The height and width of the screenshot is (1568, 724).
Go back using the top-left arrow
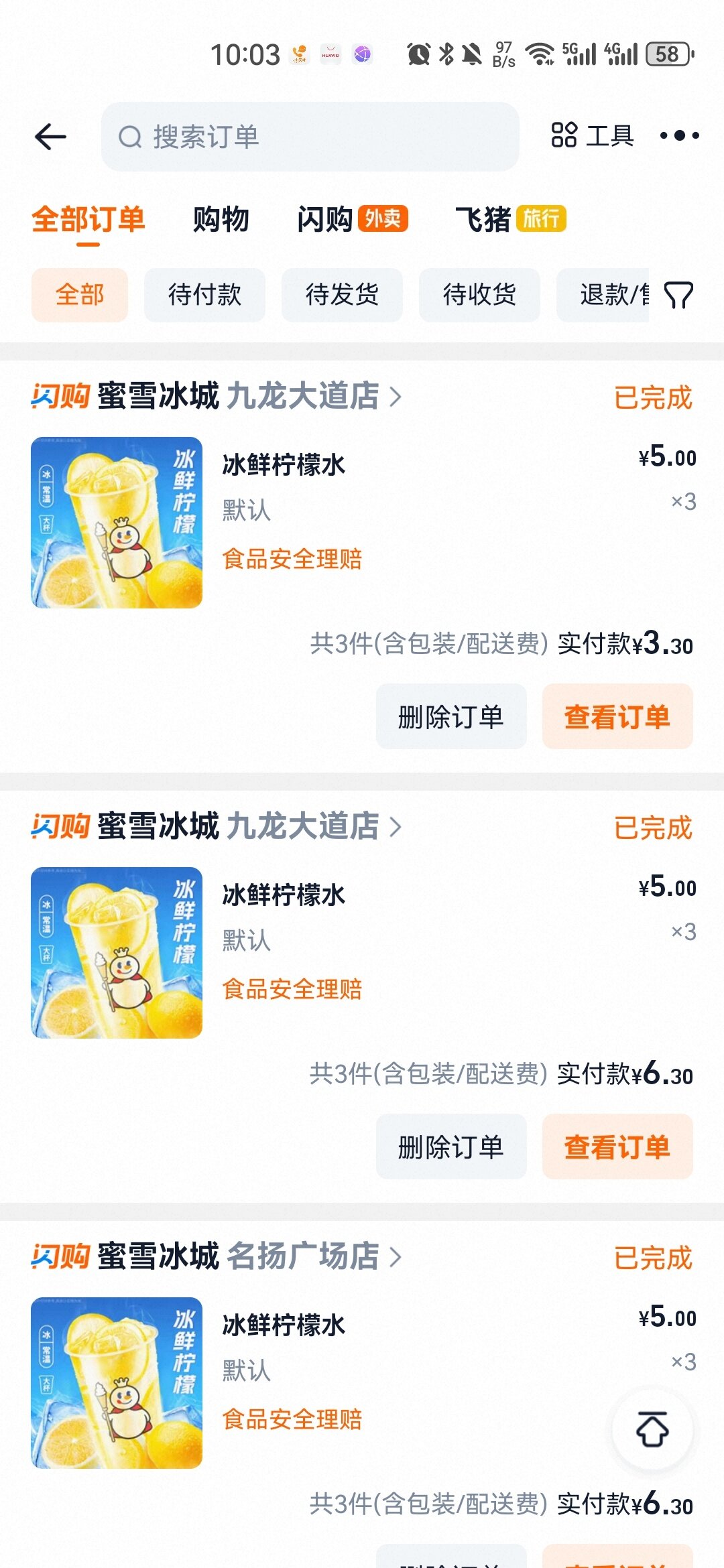click(51, 137)
